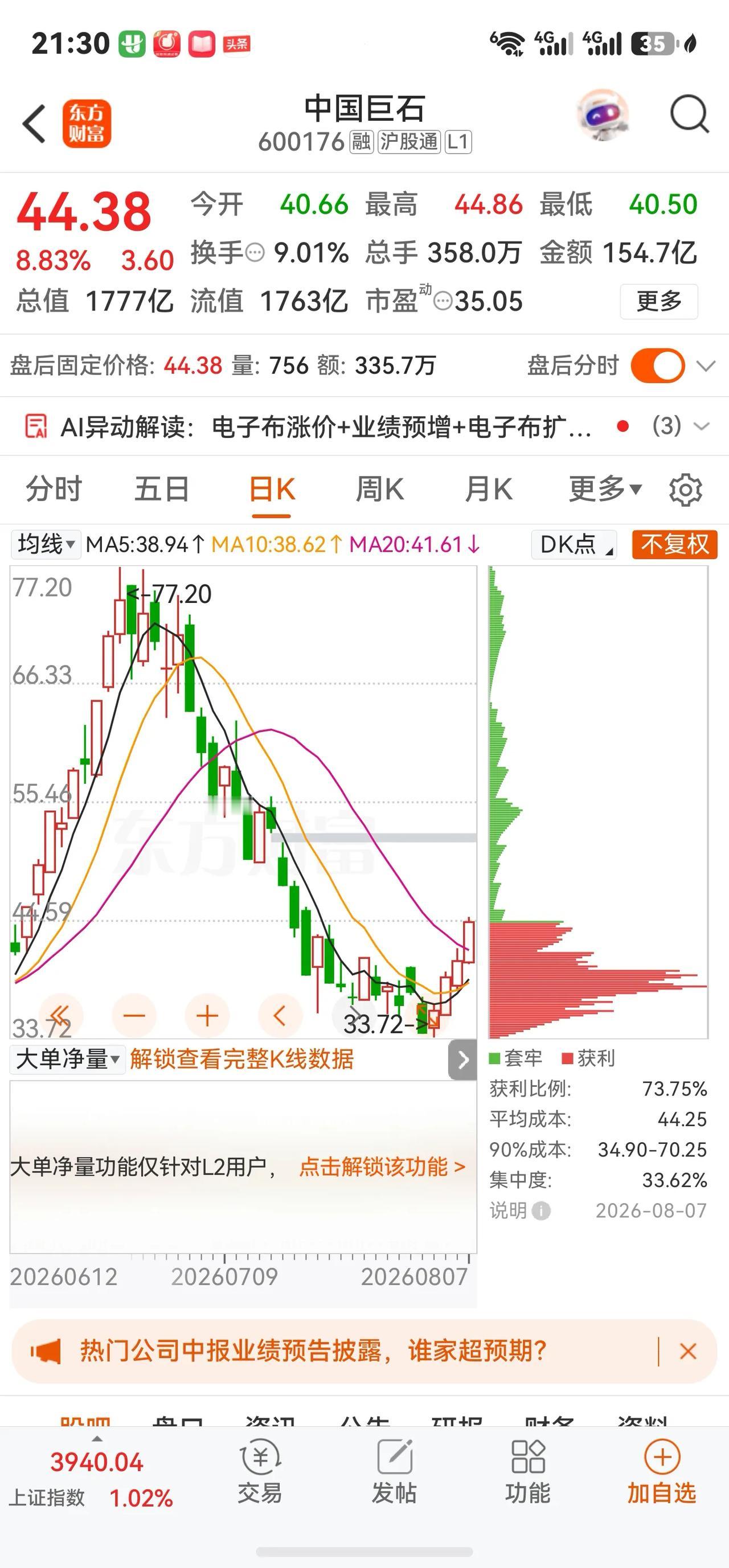This screenshot has width=729, height=1568.
Task: Open the 均线 indicator dropdown
Action: click(x=46, y=544)
